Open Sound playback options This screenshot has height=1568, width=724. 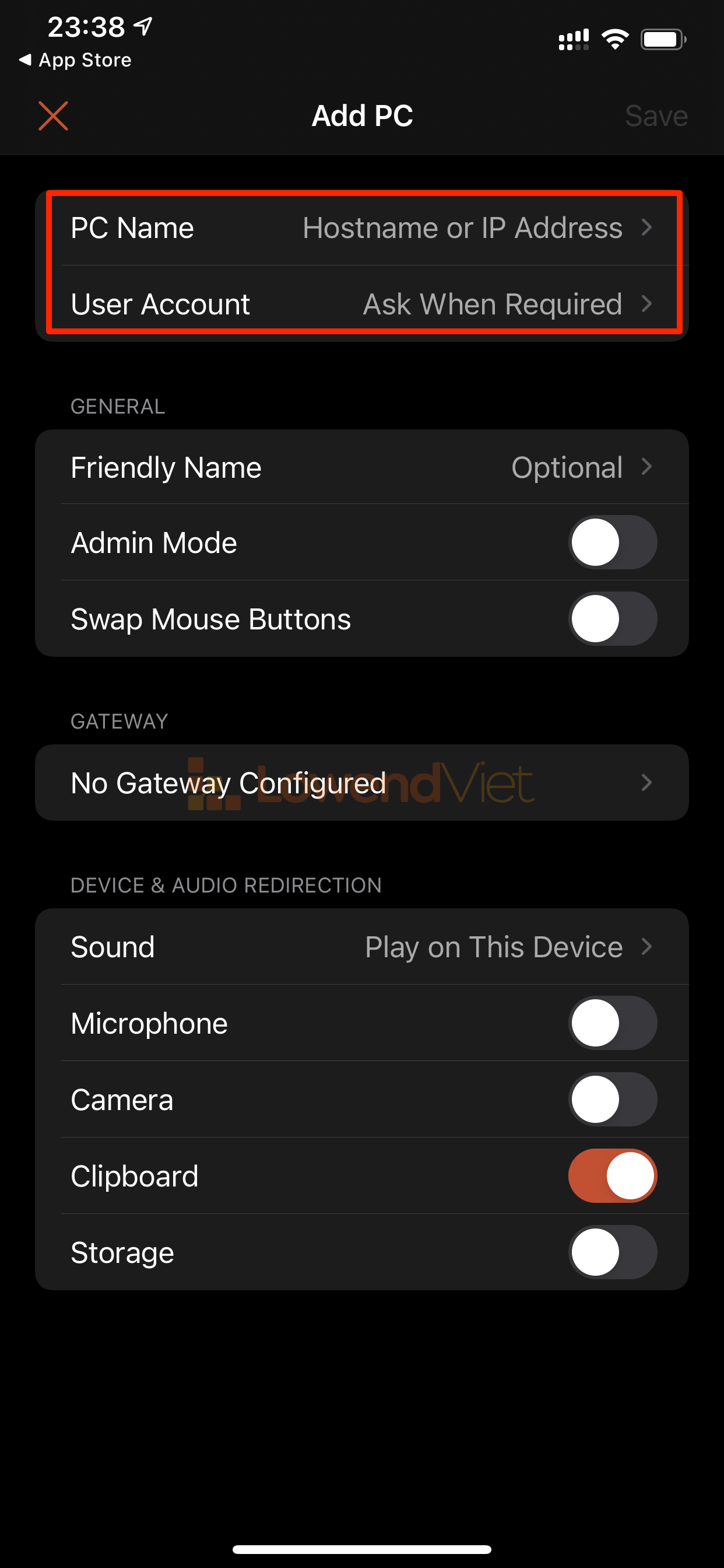(x=361, y=947)
